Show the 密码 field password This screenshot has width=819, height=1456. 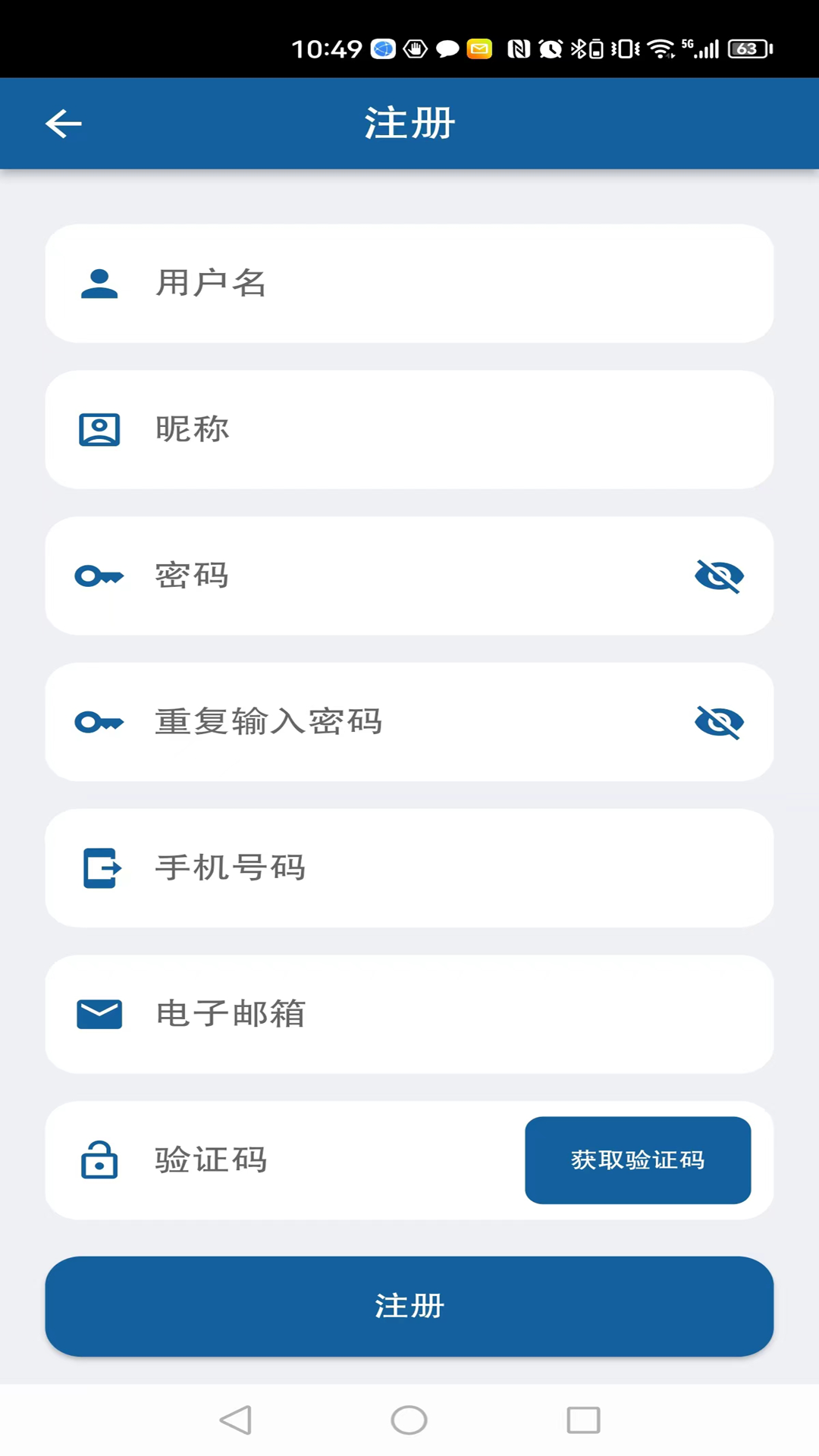[718, 576]
